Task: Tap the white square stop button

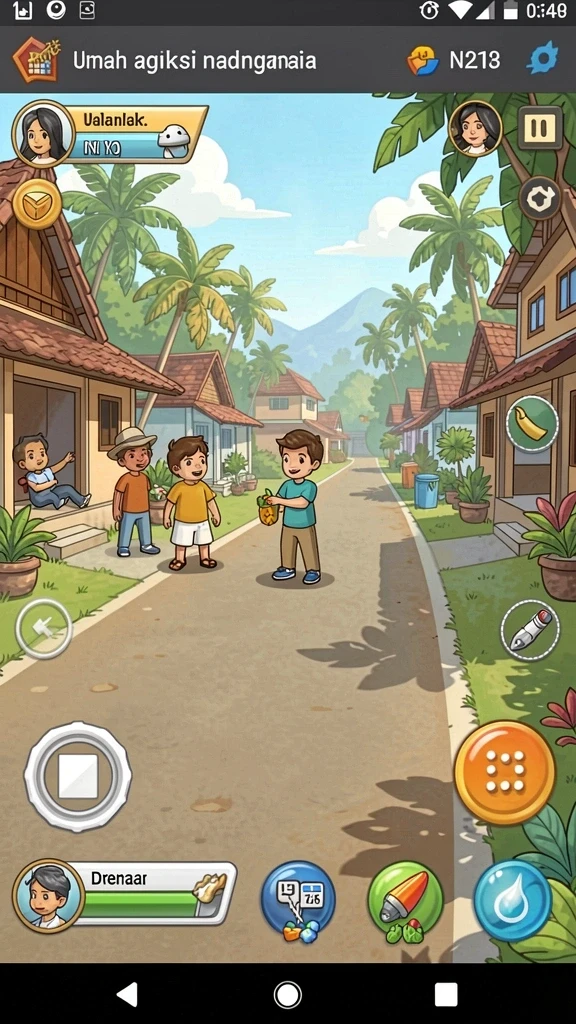Action: click(78, 776)
